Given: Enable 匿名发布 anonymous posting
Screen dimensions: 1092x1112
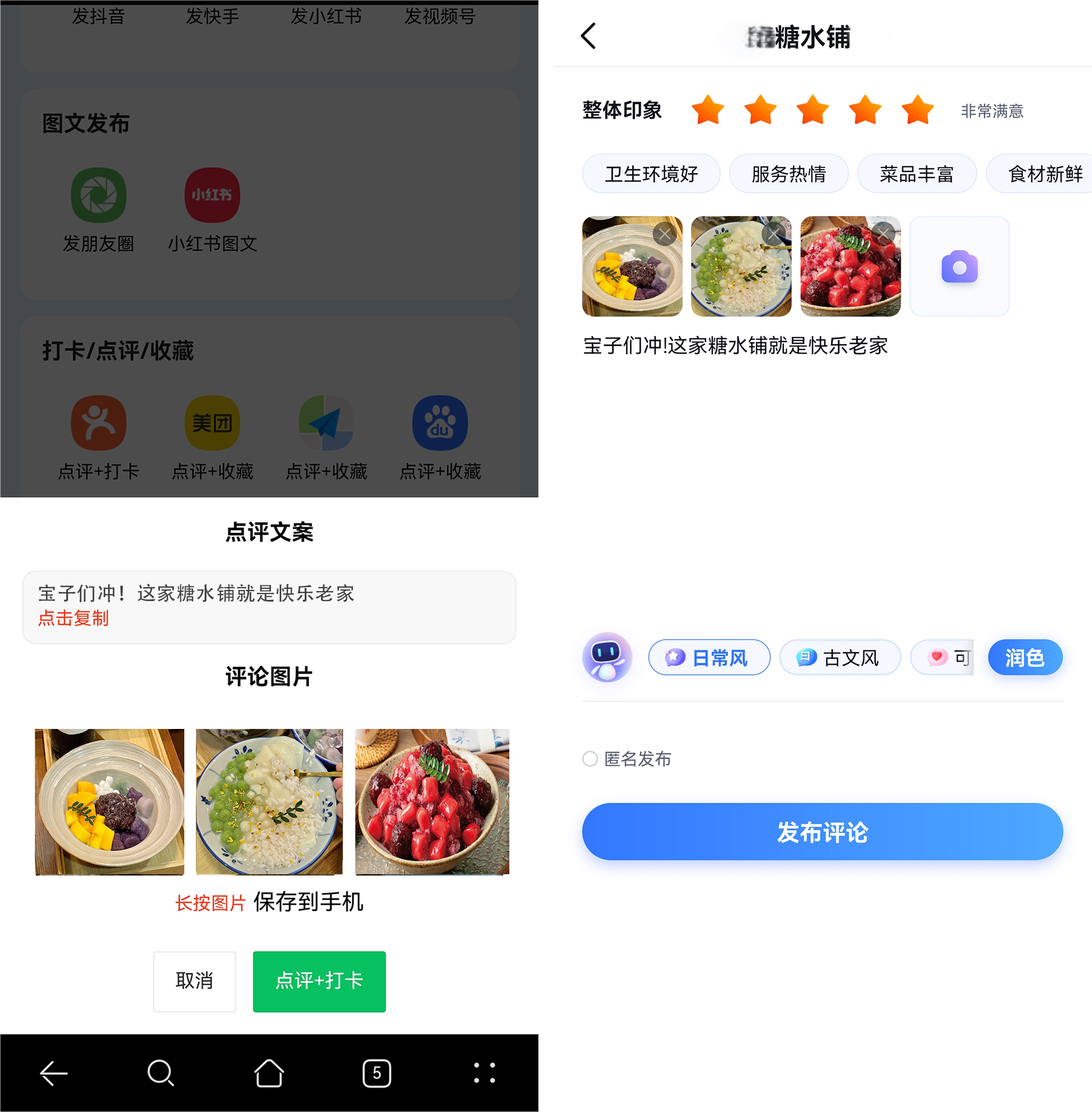Looking at the screenshot, I should click(x=590, y=759).
